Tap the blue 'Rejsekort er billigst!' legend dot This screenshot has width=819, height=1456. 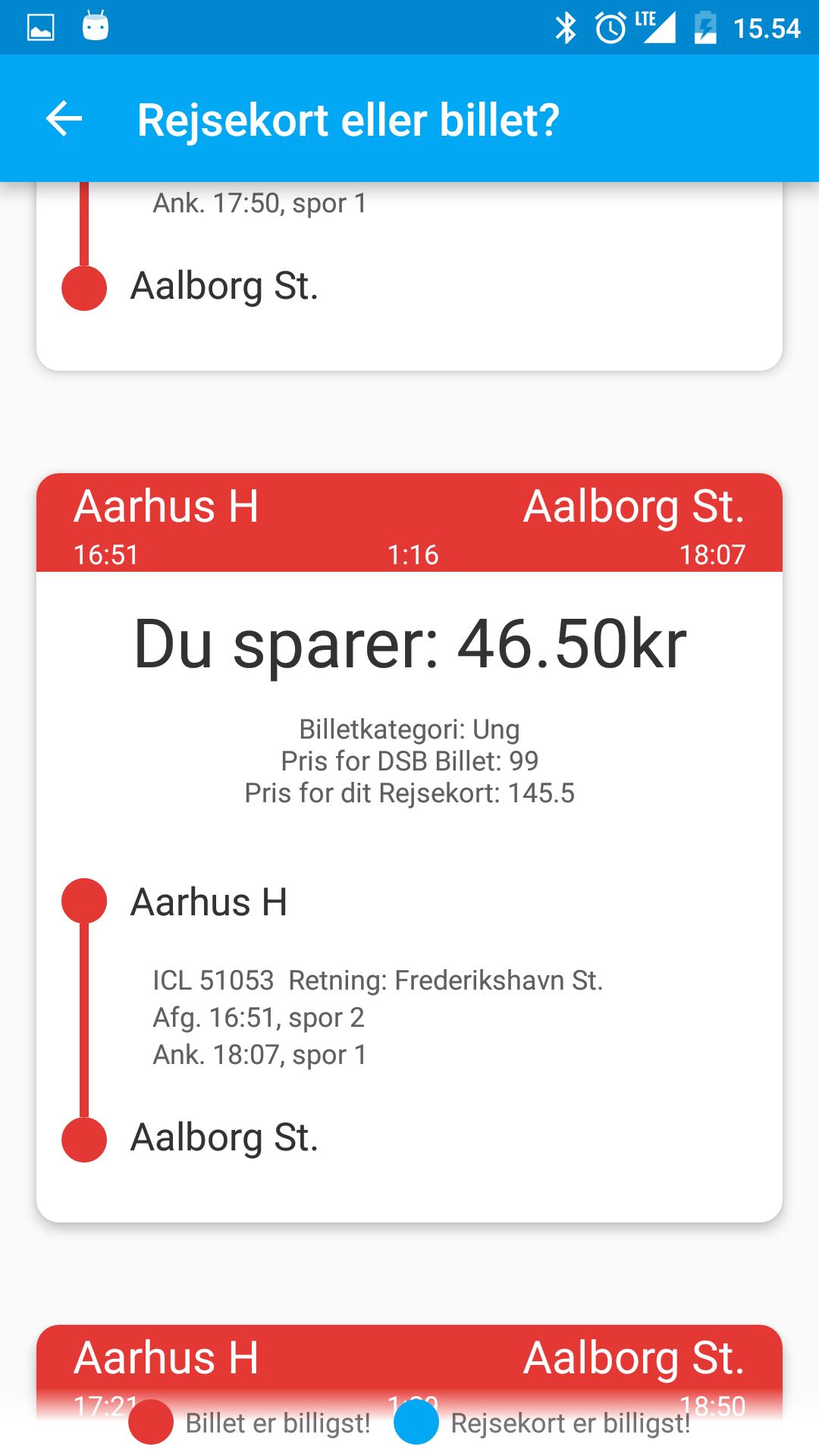click(414, 1422)
